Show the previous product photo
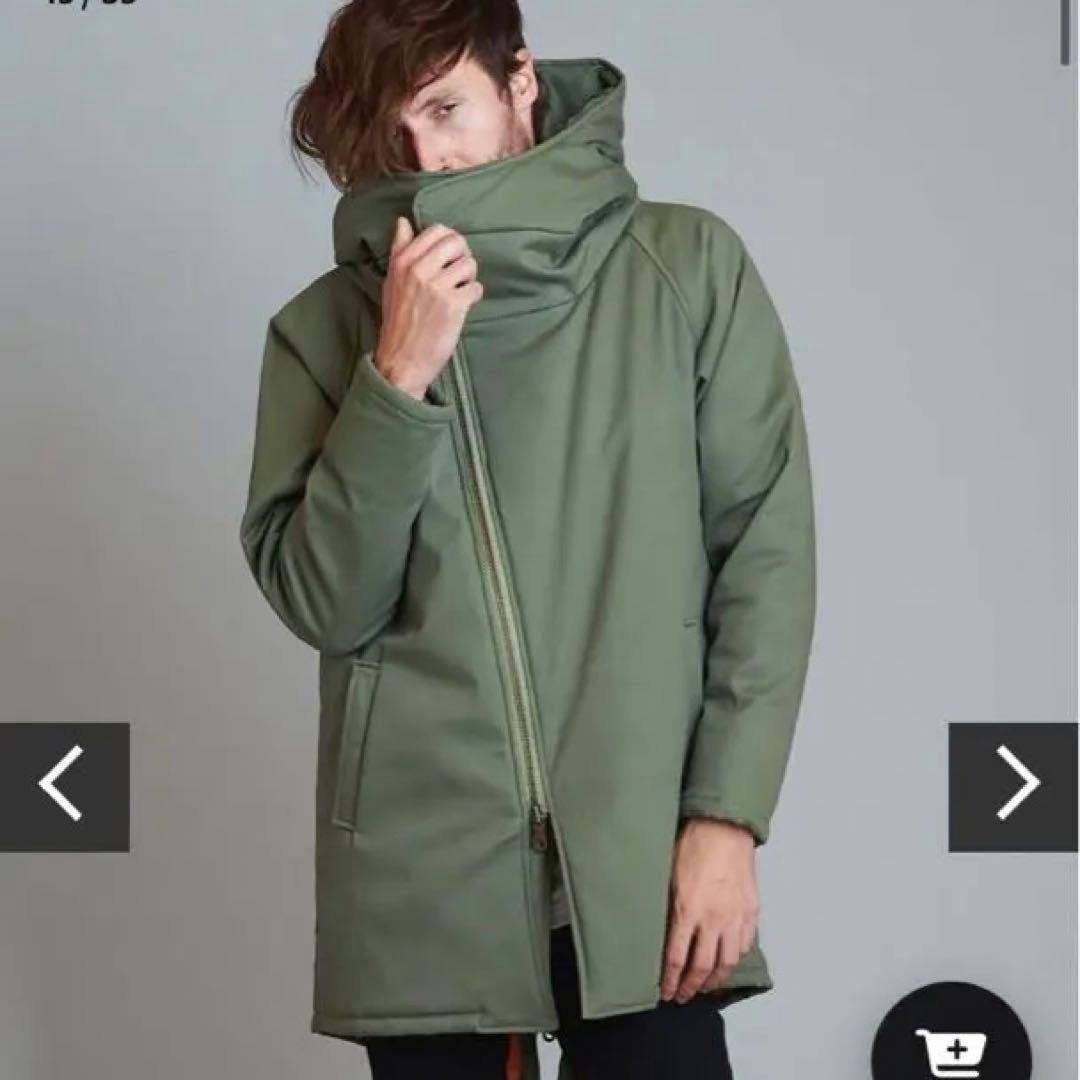The image size is (1080, 1080). (63, 786)
